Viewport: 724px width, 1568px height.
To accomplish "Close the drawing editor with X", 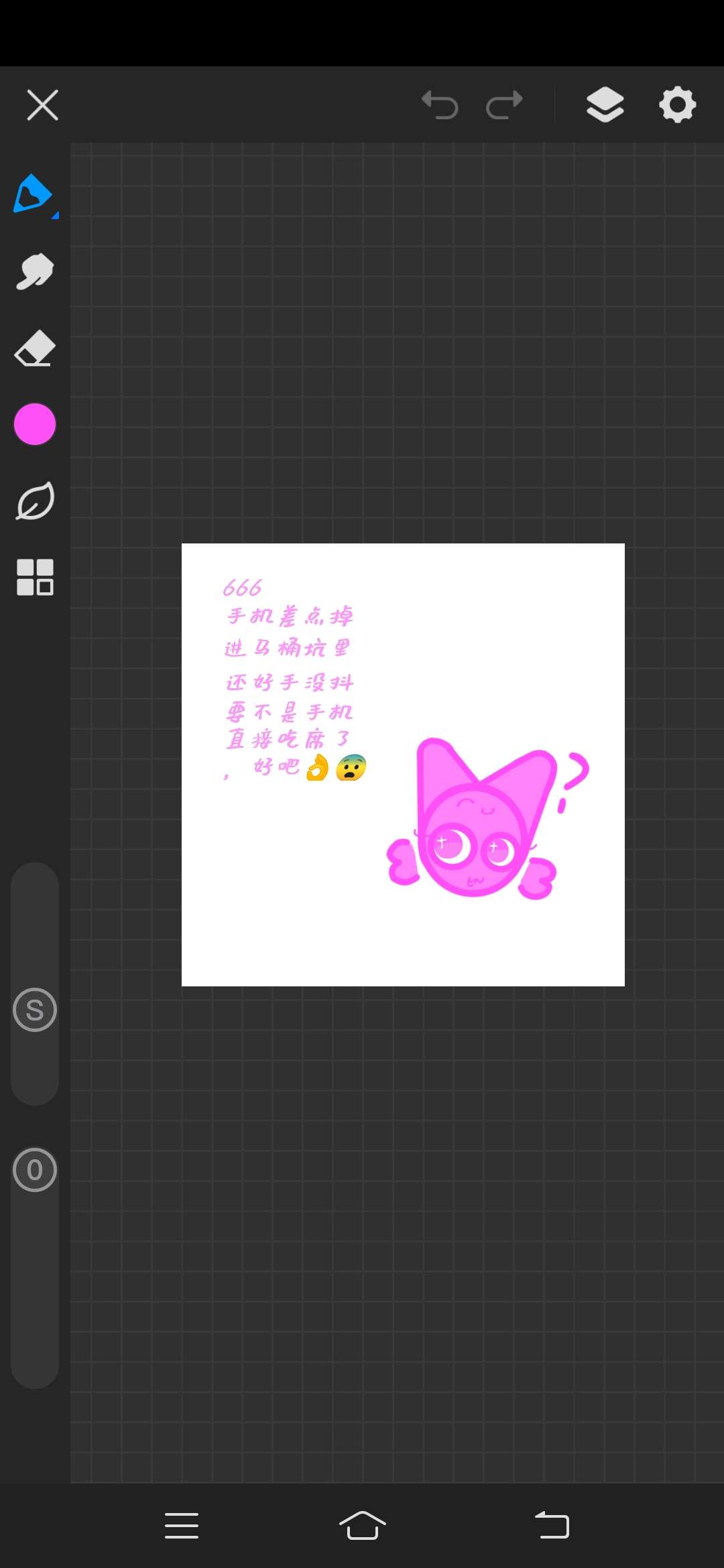I will point(42,105).
